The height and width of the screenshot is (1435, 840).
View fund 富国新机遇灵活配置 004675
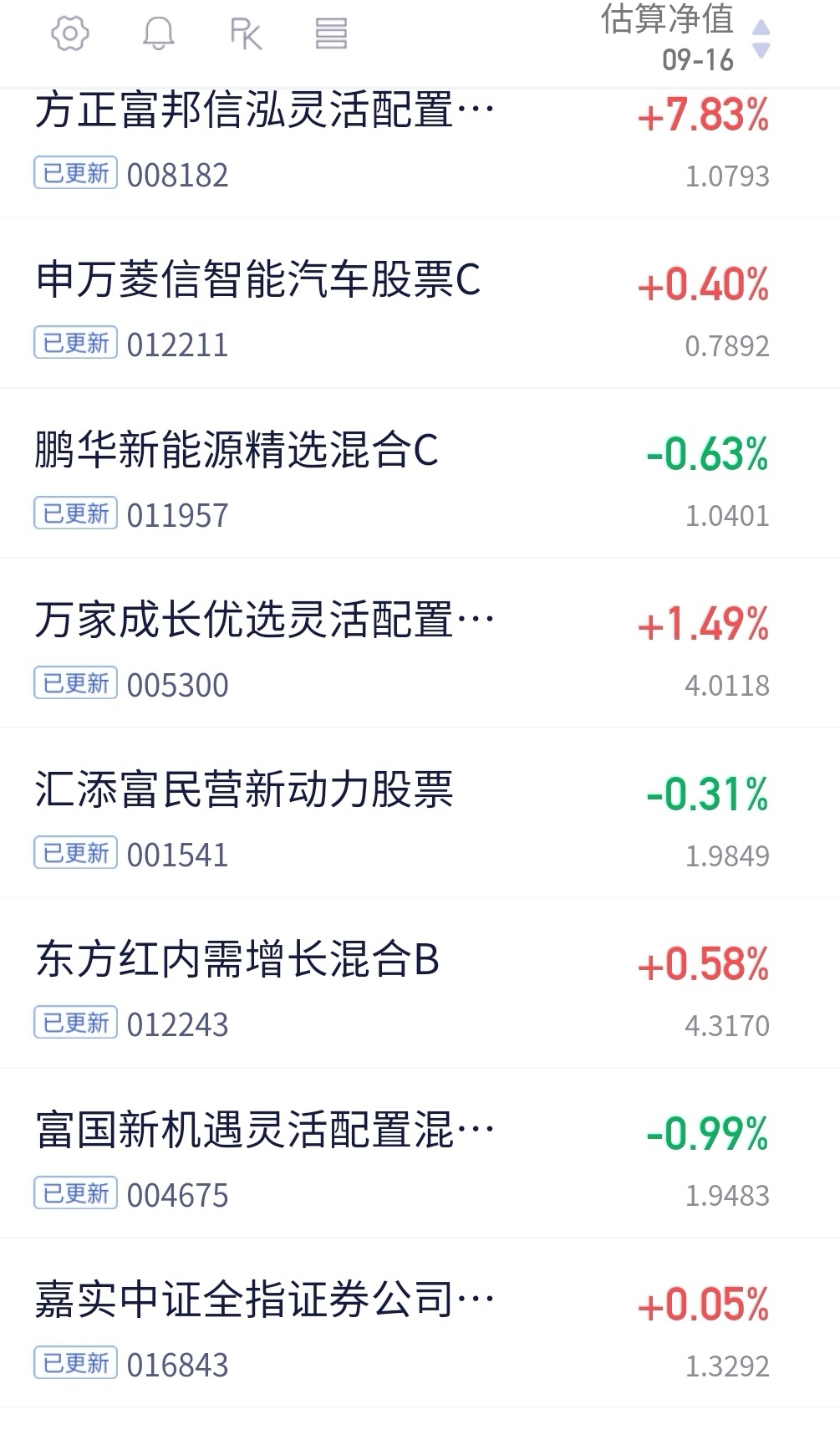click(420, 1154)
